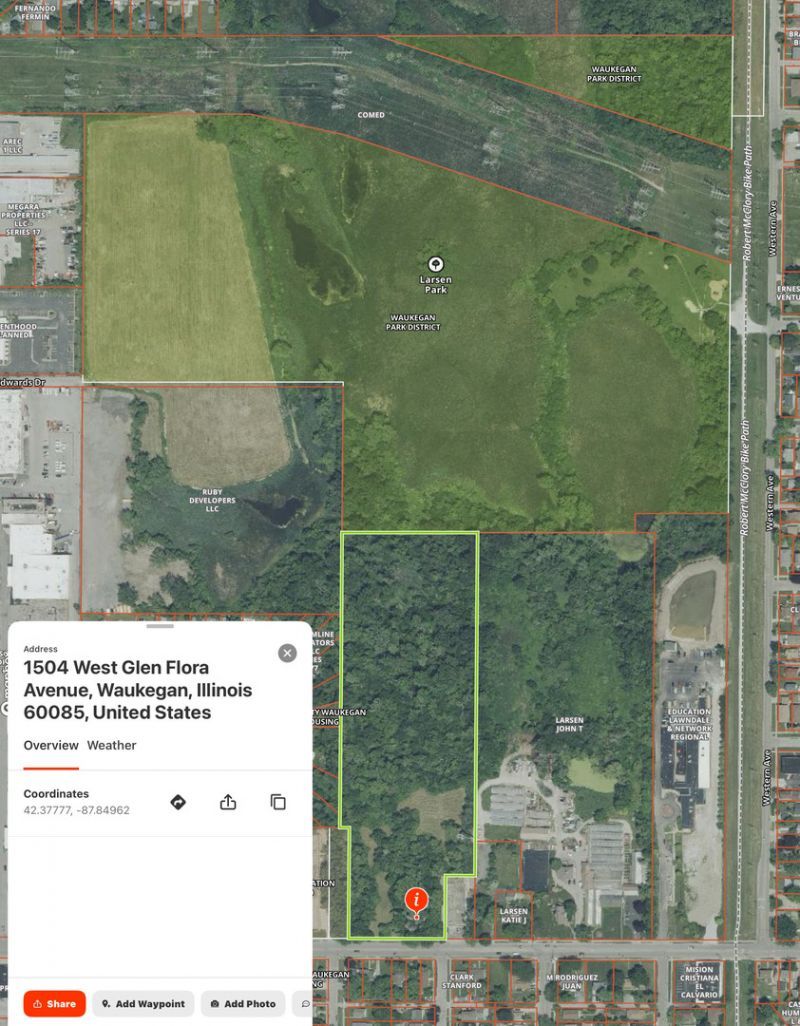The width and height of the screenshot is (800, 1026).
Task: Copy the coordinates to clipboard
Action: tap(278, 802)
